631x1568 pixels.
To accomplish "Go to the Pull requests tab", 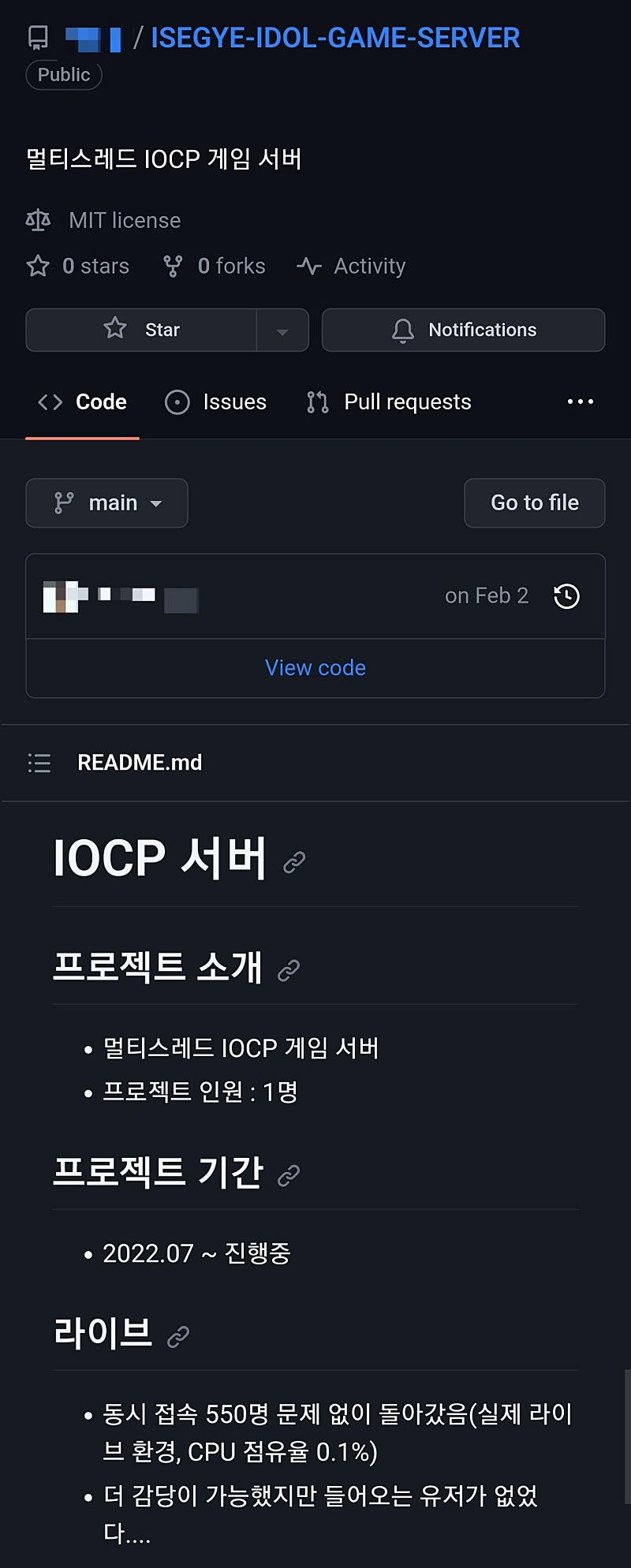I will (389, 402).
